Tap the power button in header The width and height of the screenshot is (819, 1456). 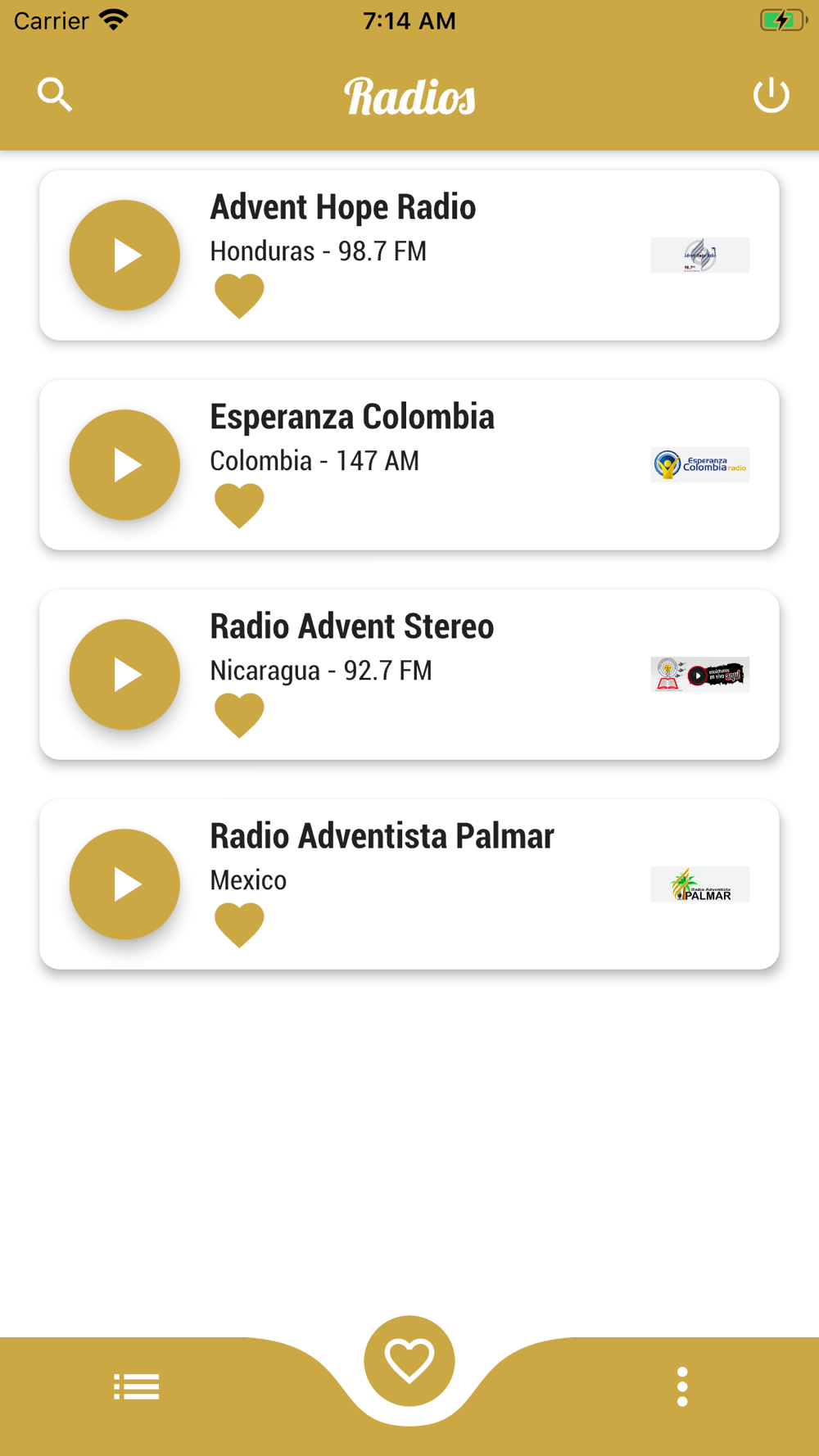coord(771,95)
